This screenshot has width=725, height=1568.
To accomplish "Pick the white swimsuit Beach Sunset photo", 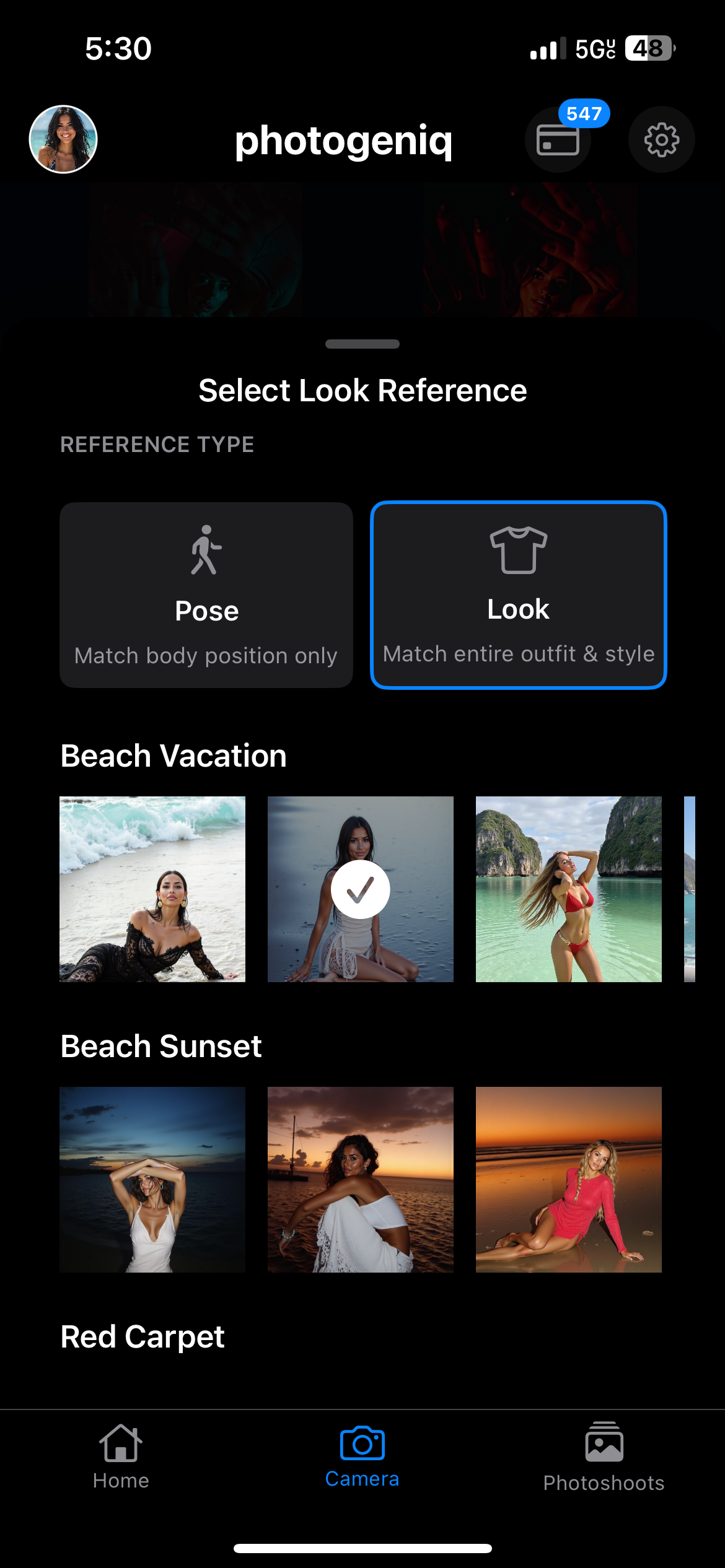I will pos(152,1179).
